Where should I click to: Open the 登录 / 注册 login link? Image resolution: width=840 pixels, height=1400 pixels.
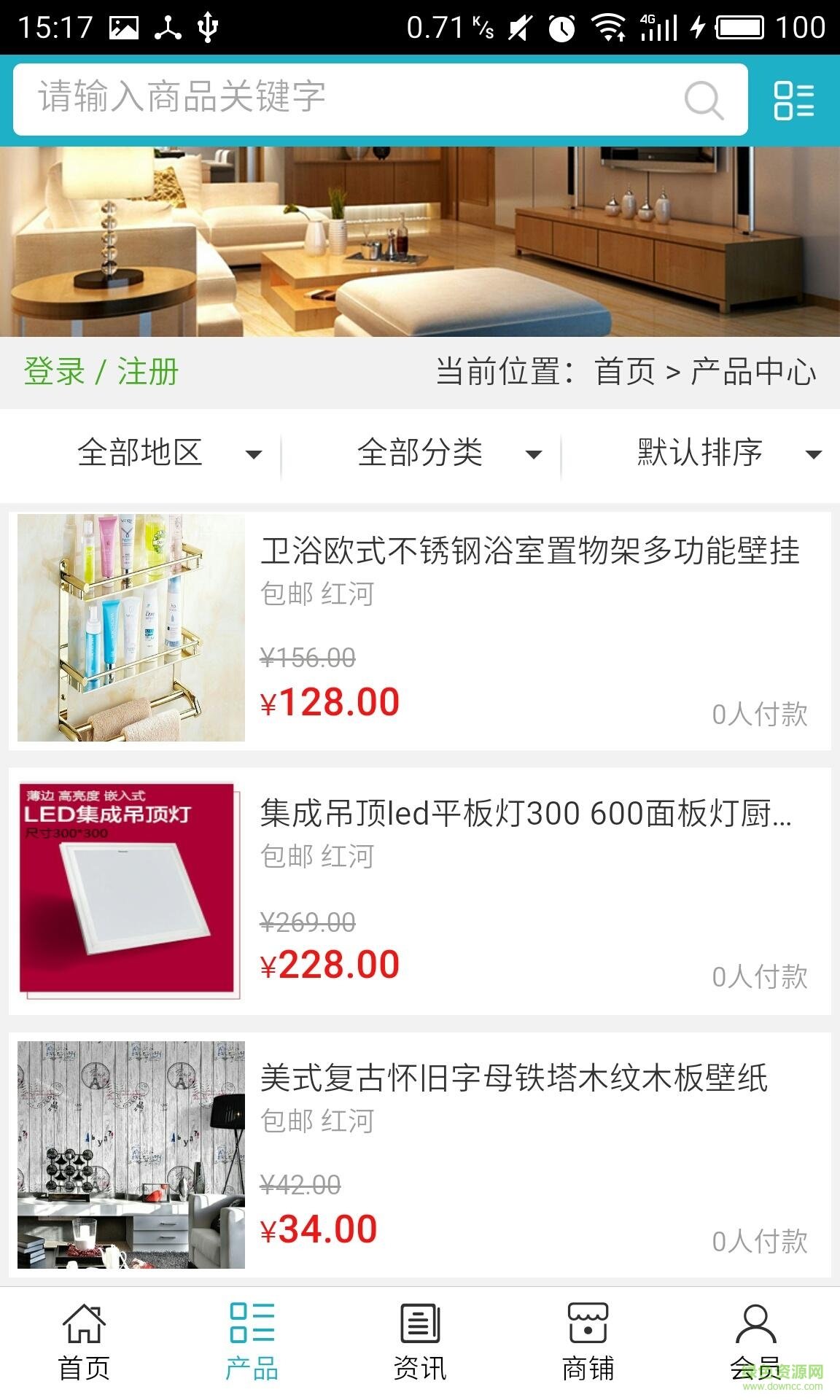[x=101, y=371]
